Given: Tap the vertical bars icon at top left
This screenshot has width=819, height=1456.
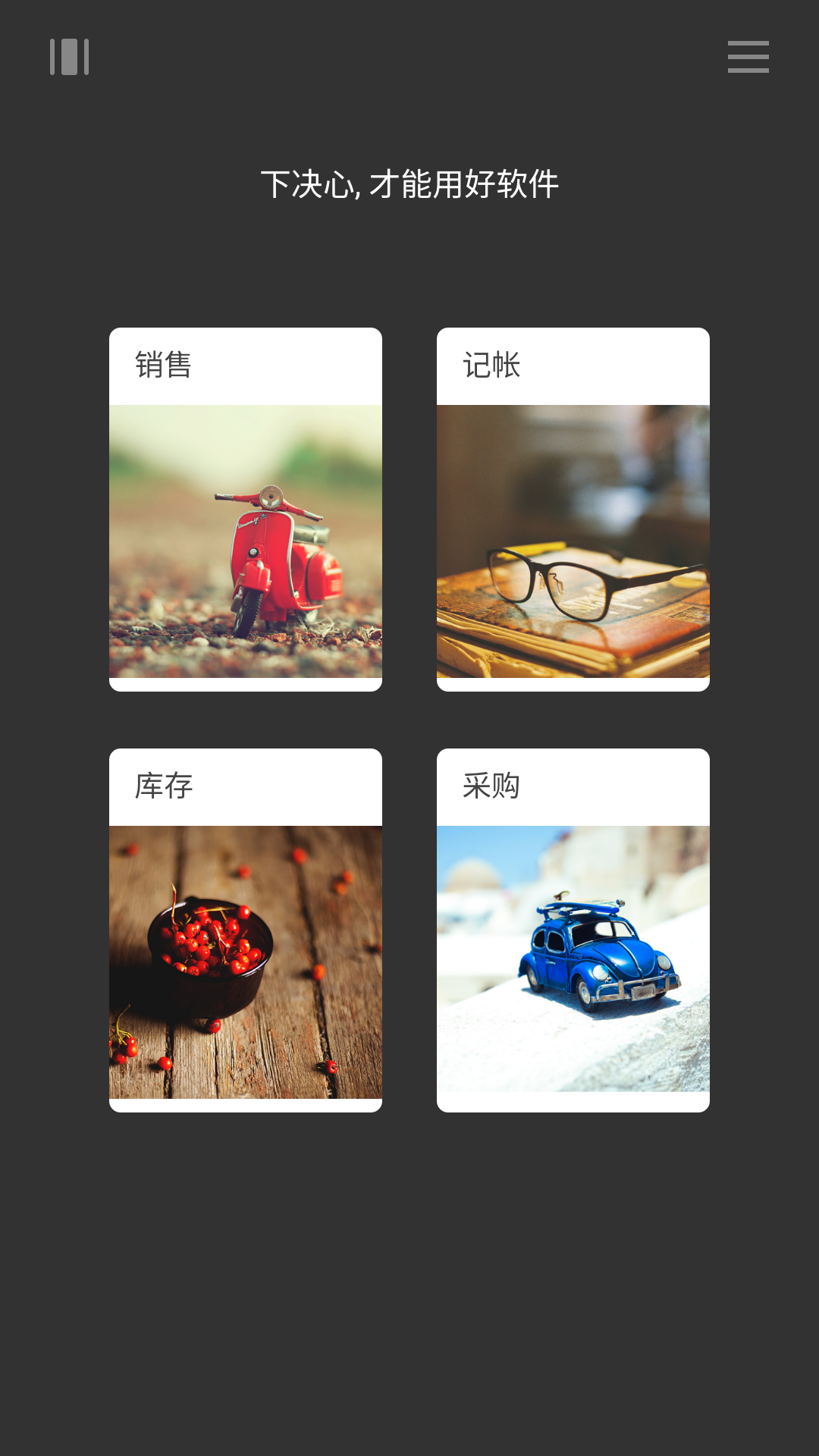Looking at the screenshot, I should (70, 57).
